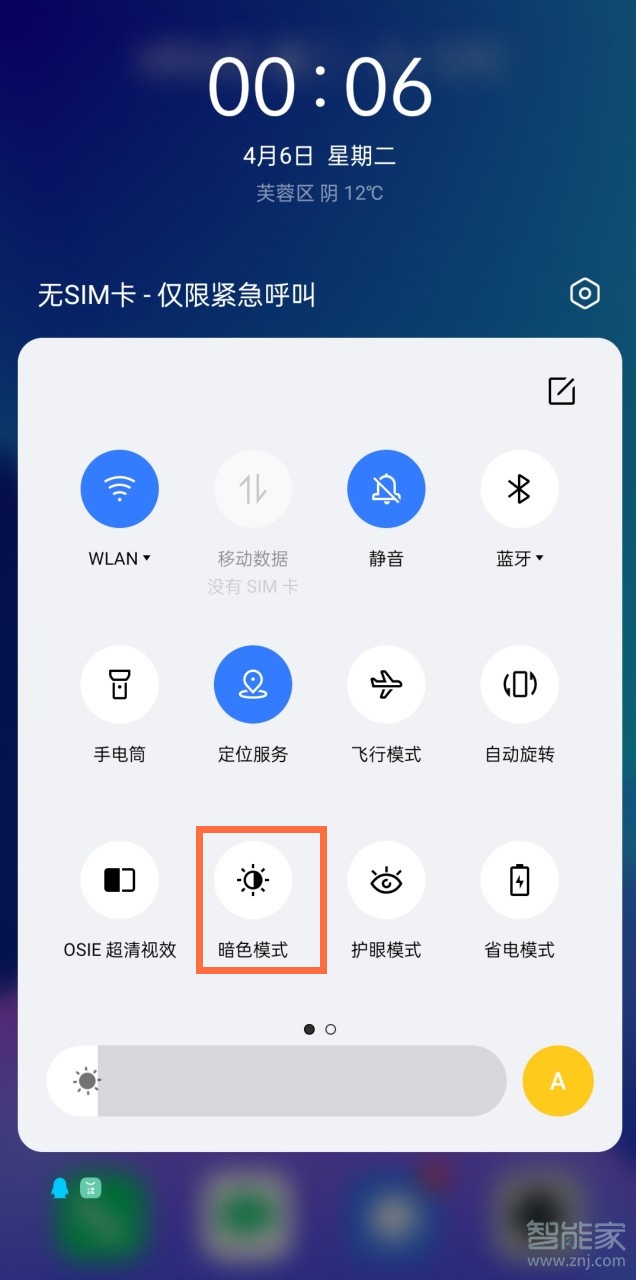Expand the Bluetooth devices dropdown arrow
Viewport: 636px width, 1280px height.
pos(540,558)
